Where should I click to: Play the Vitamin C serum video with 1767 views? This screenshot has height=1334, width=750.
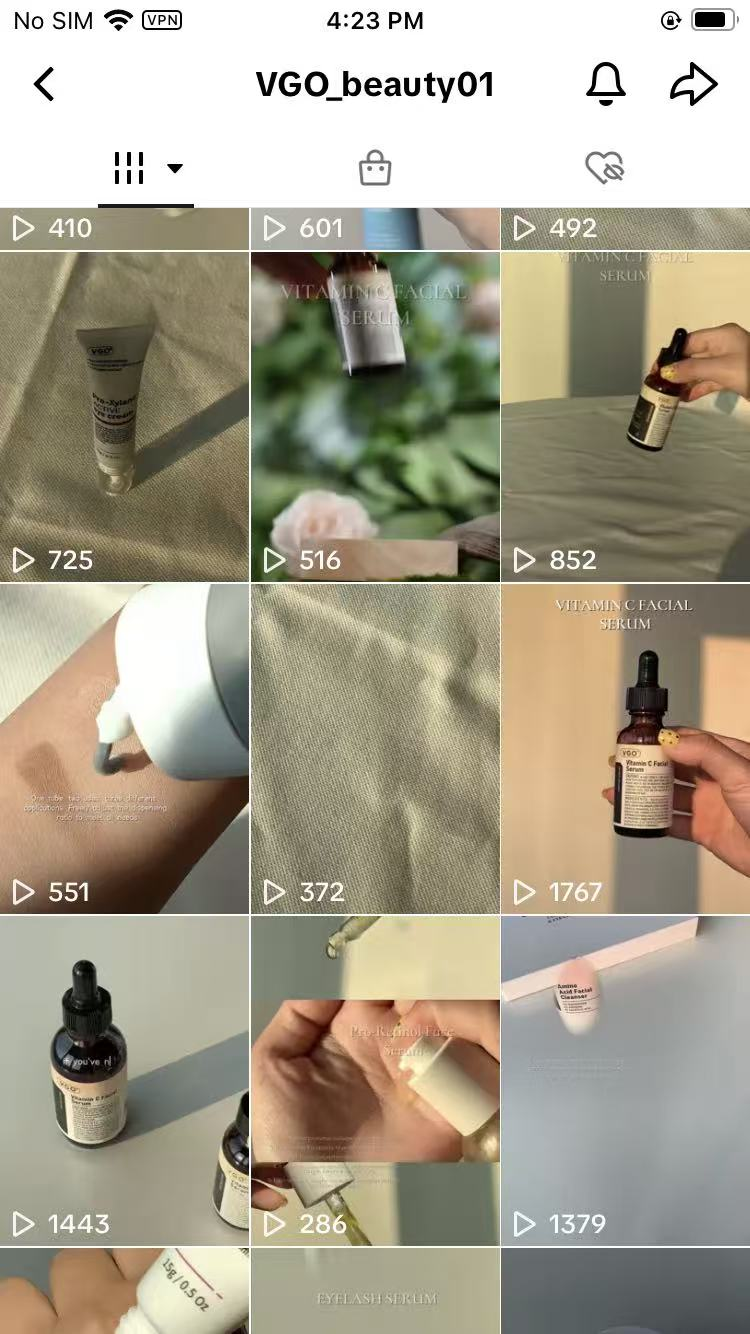pos(625,748)
